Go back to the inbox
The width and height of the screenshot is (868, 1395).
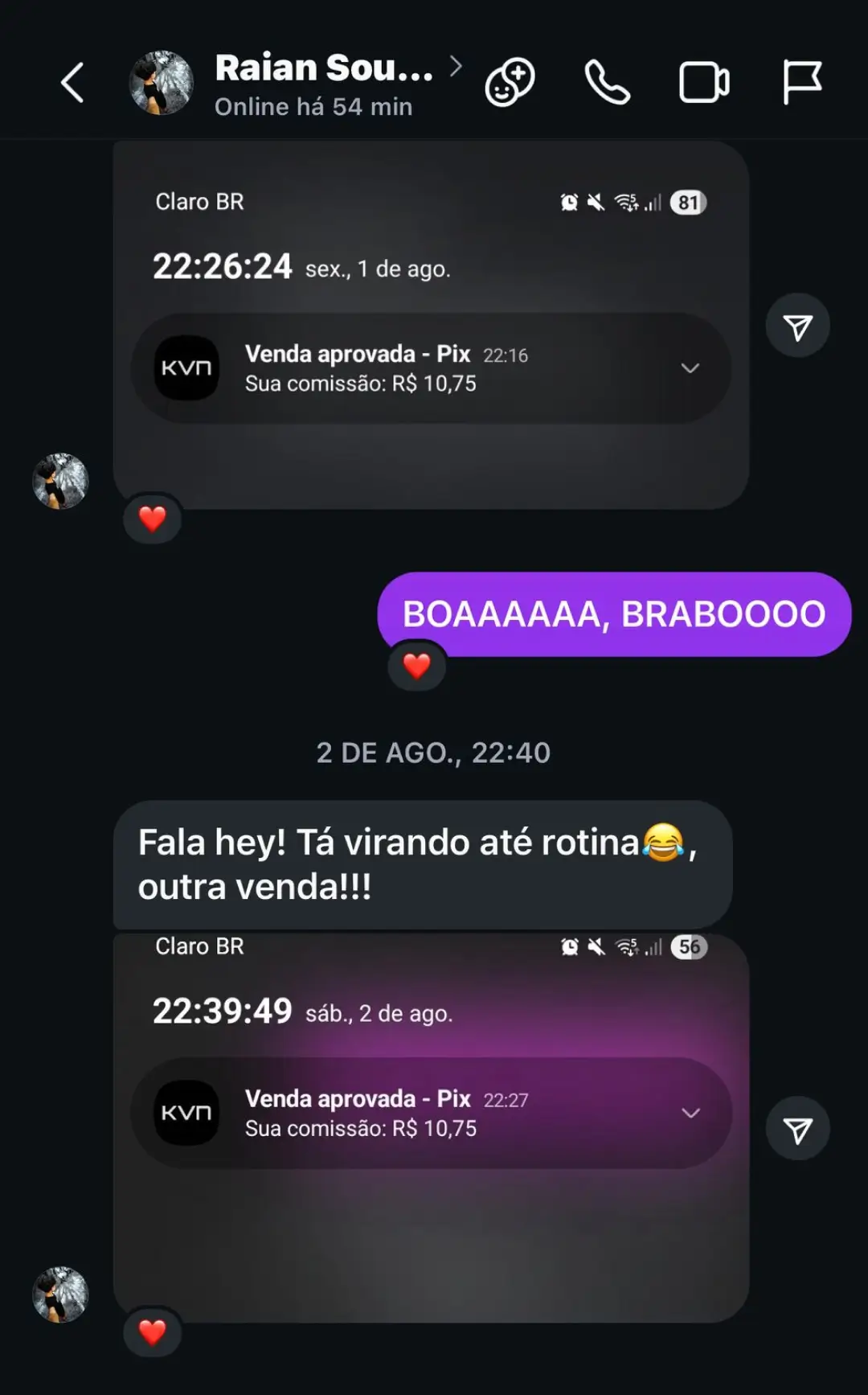coord(72,83)
